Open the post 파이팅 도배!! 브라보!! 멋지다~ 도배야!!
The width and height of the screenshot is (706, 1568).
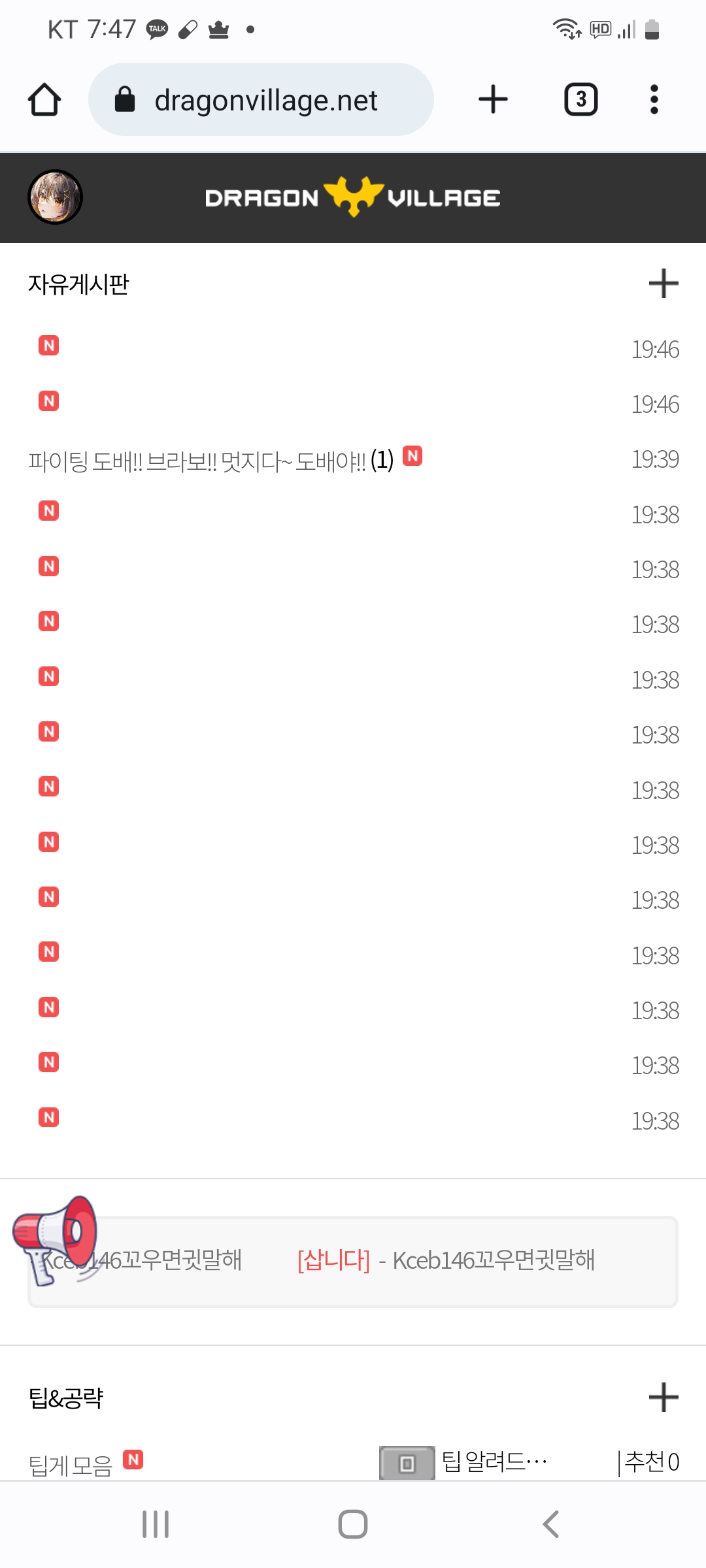click(209, 461)
